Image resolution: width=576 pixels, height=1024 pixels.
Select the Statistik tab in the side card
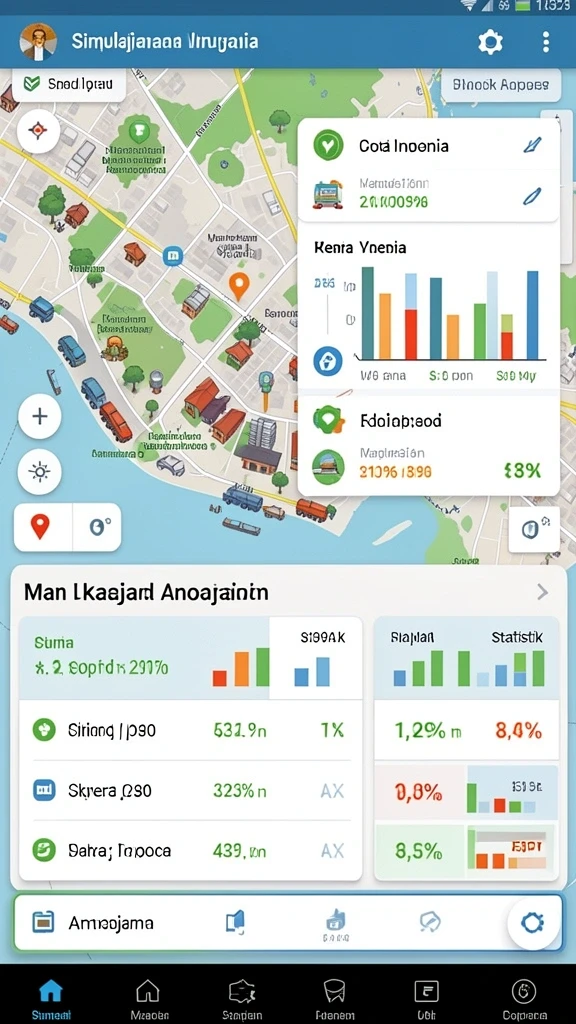click(x=517, y=637)
